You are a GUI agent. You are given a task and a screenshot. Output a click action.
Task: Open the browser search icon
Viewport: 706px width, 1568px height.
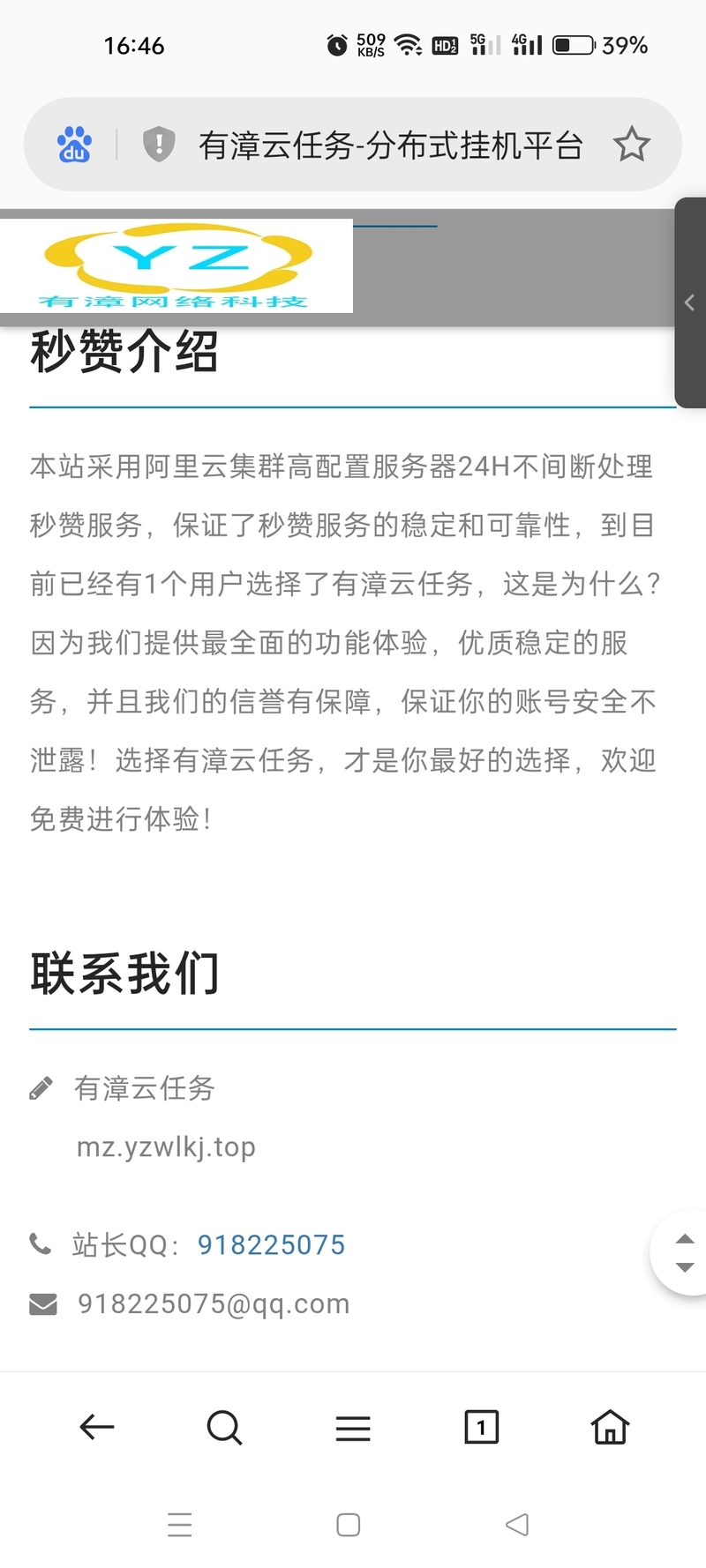(x=224, y=1427)
